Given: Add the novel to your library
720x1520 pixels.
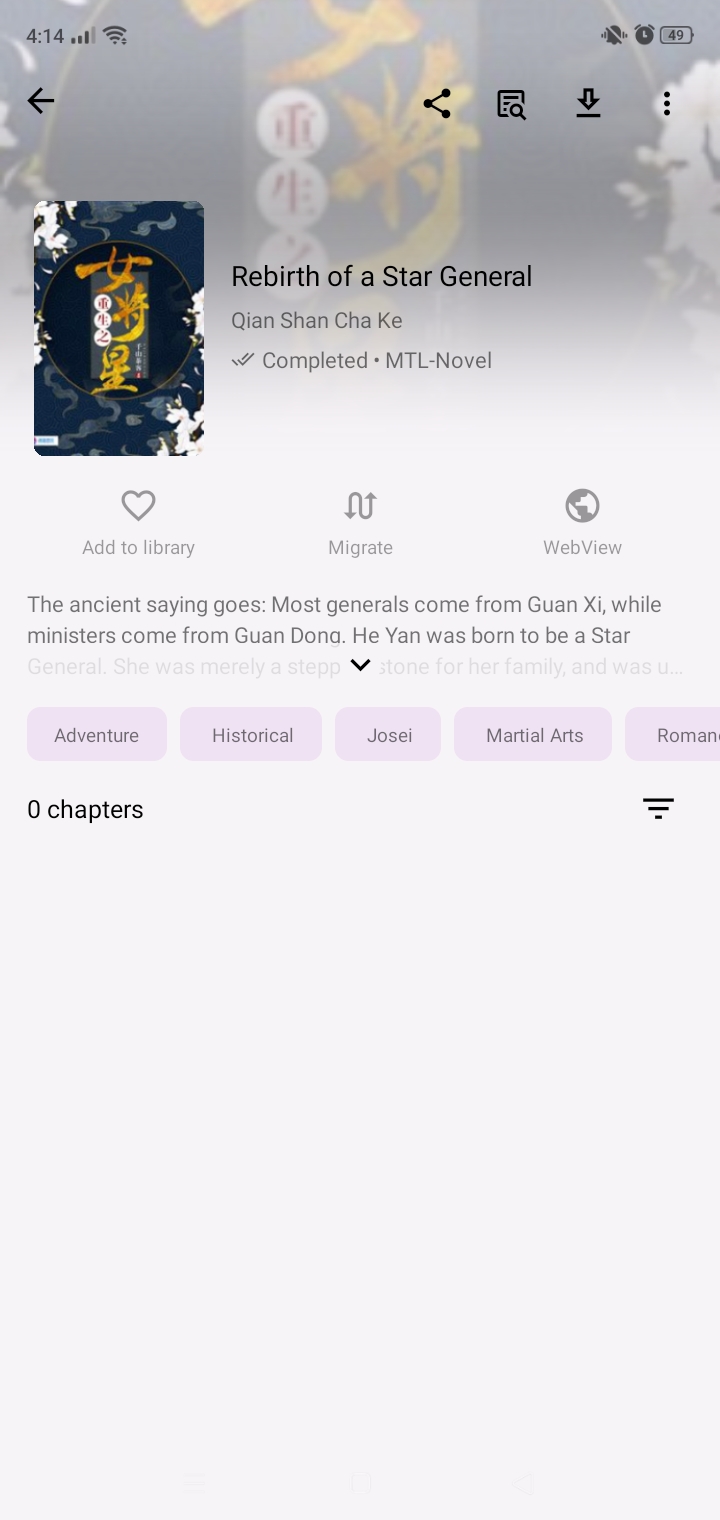Looking at the screenshot, I should point(138,520).
